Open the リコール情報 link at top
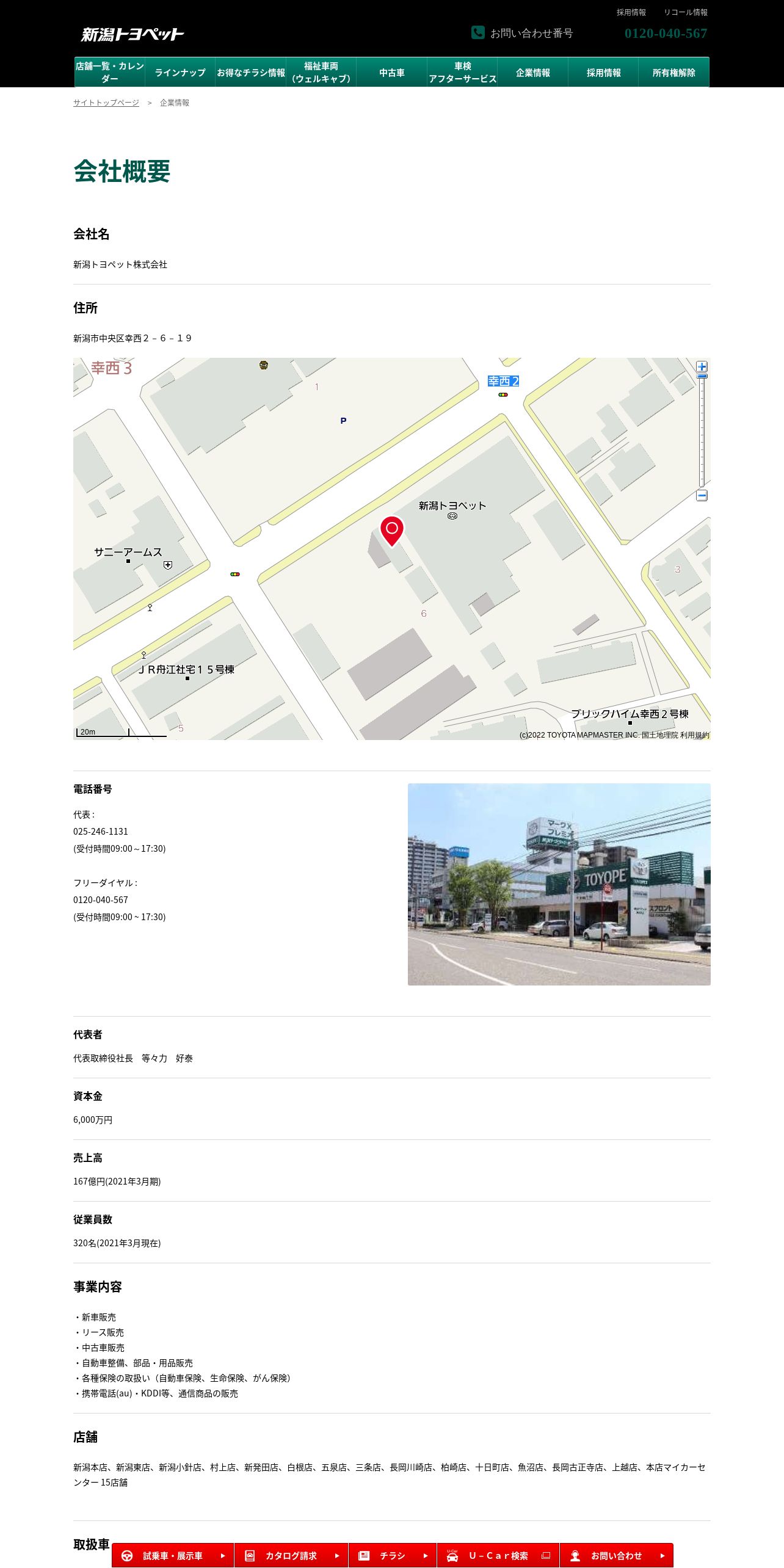 pyautogui.click(x=686, y=12)
